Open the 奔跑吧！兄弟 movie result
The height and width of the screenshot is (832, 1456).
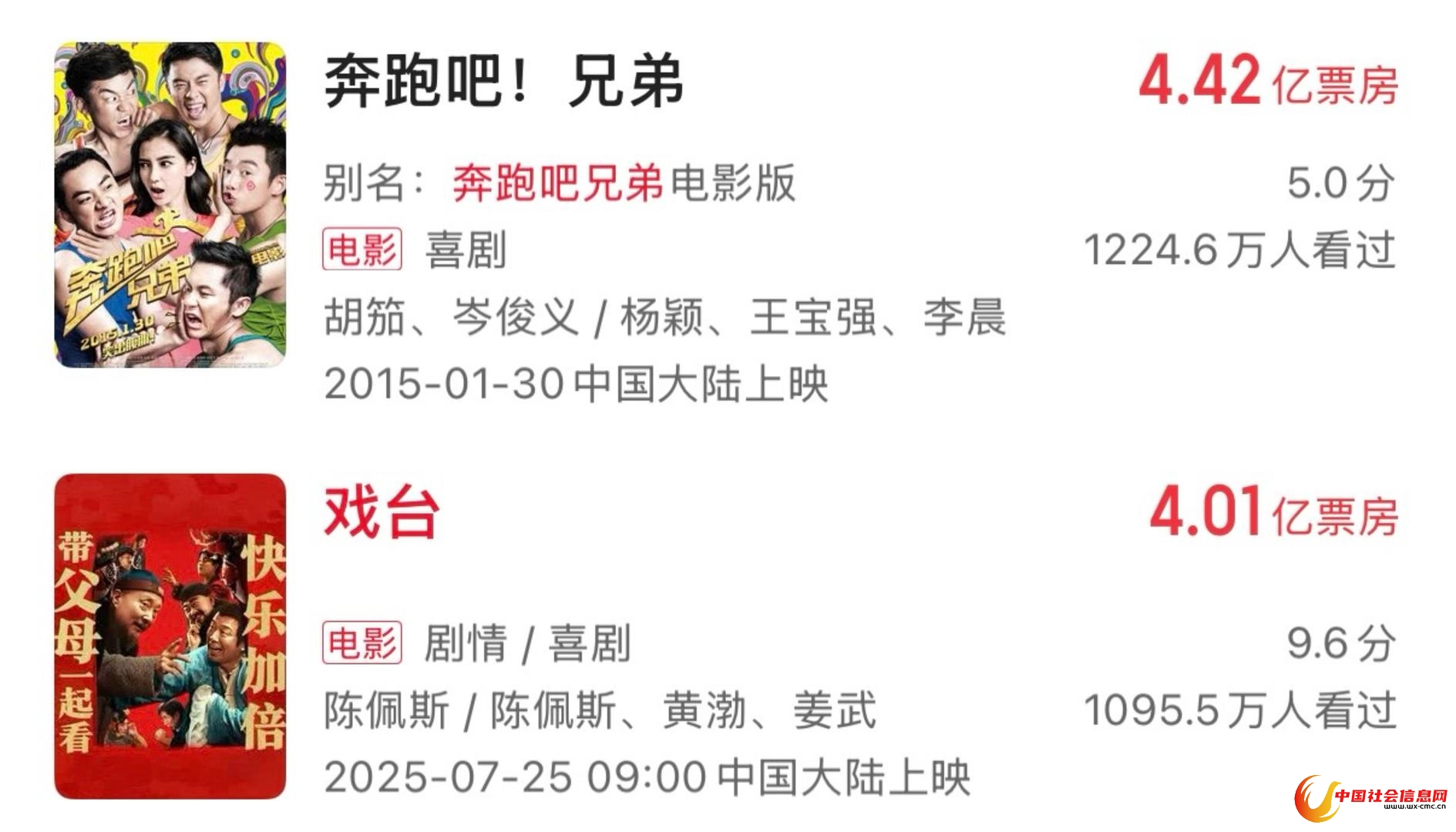click(503, 82)
